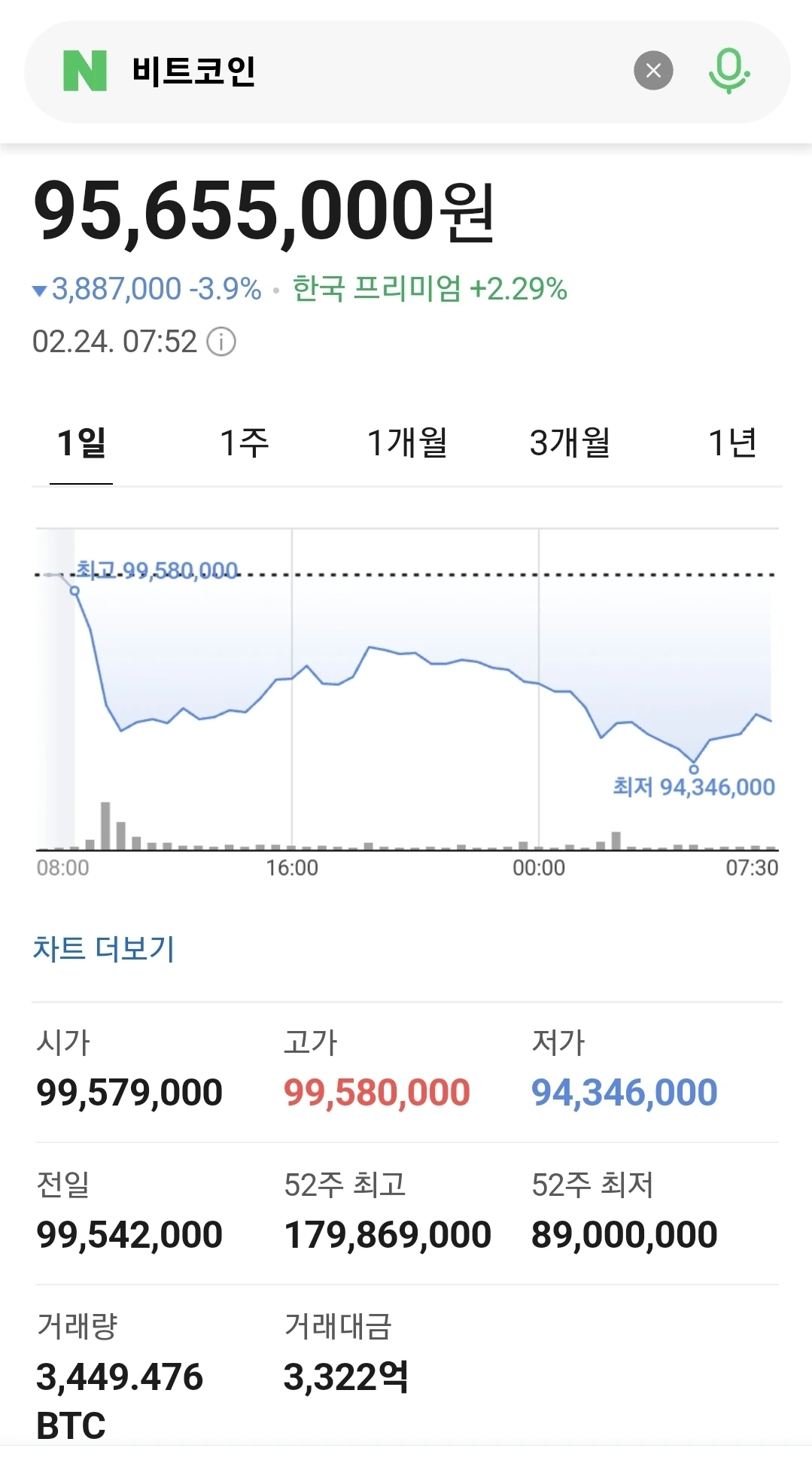
Task: Open the 차트 더보기 link
Action: coord(104,948)
